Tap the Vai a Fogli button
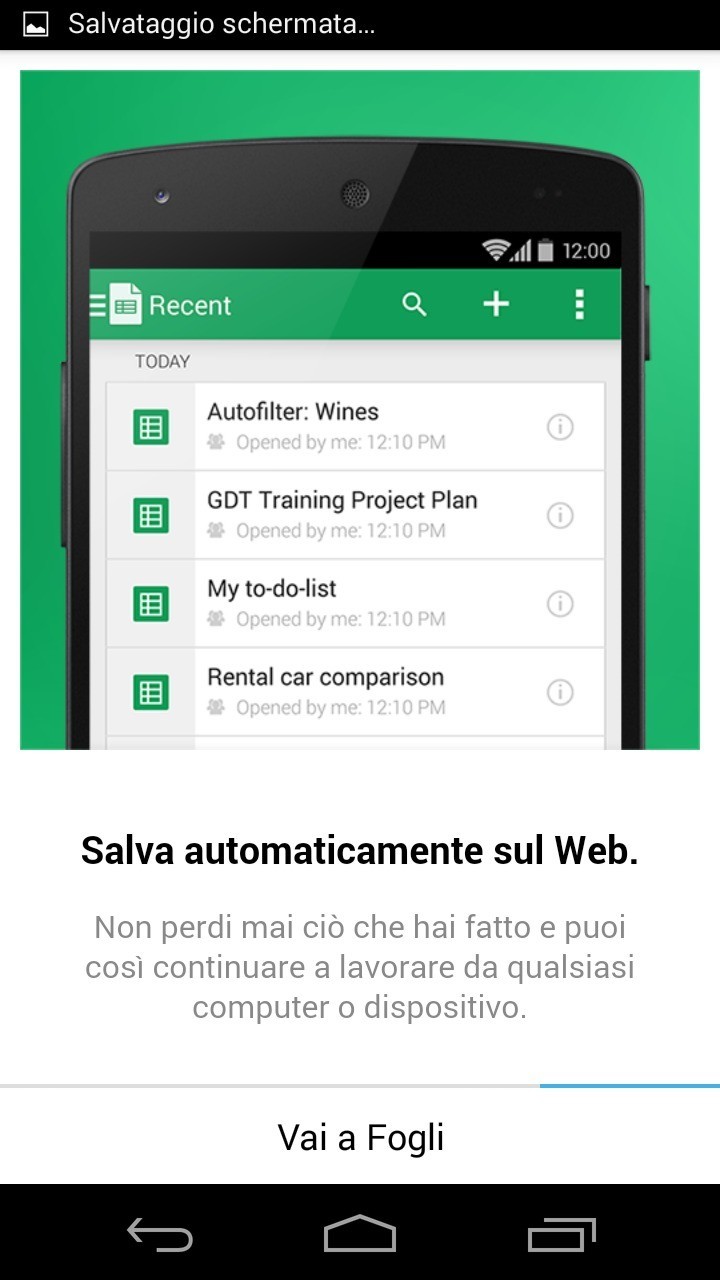This screenshot has height=1280, width=720. [360, 1137]
